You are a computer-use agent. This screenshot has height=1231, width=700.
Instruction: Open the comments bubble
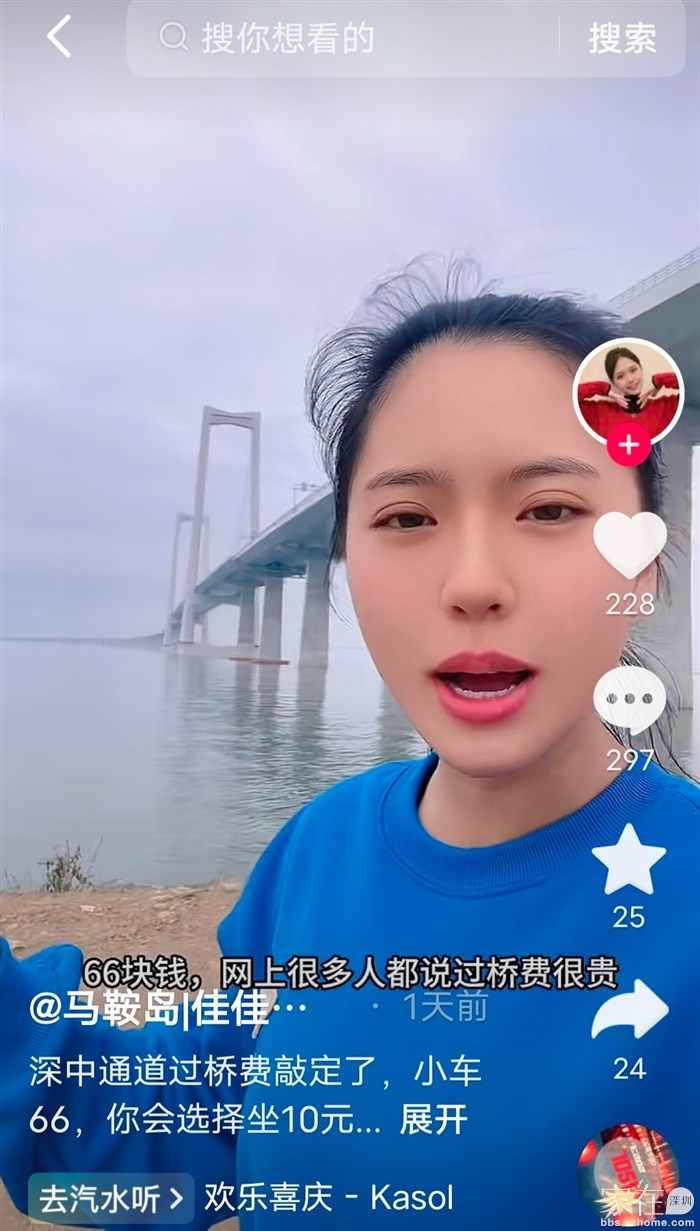tap(629, 701)
